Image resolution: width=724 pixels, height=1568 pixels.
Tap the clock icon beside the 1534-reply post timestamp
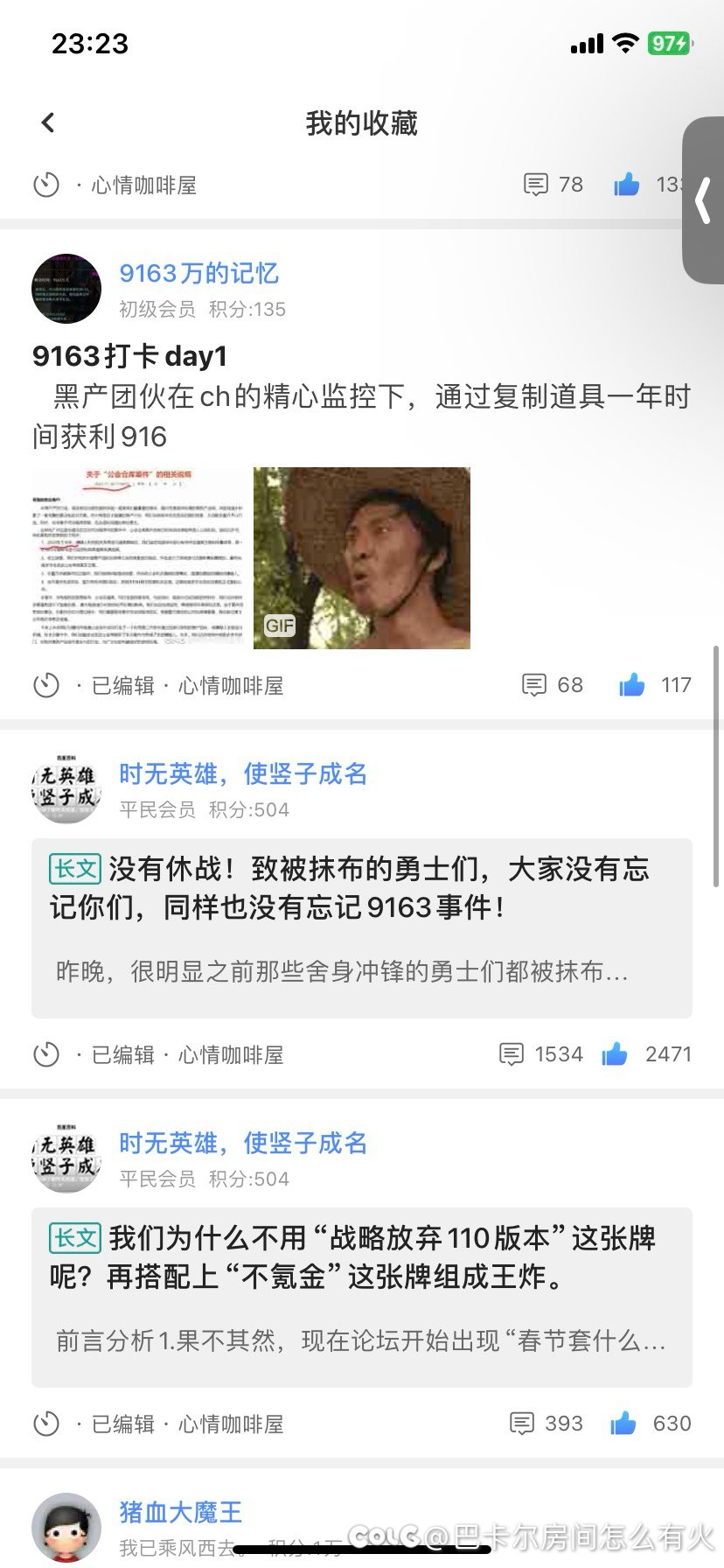pos(45,1053)
